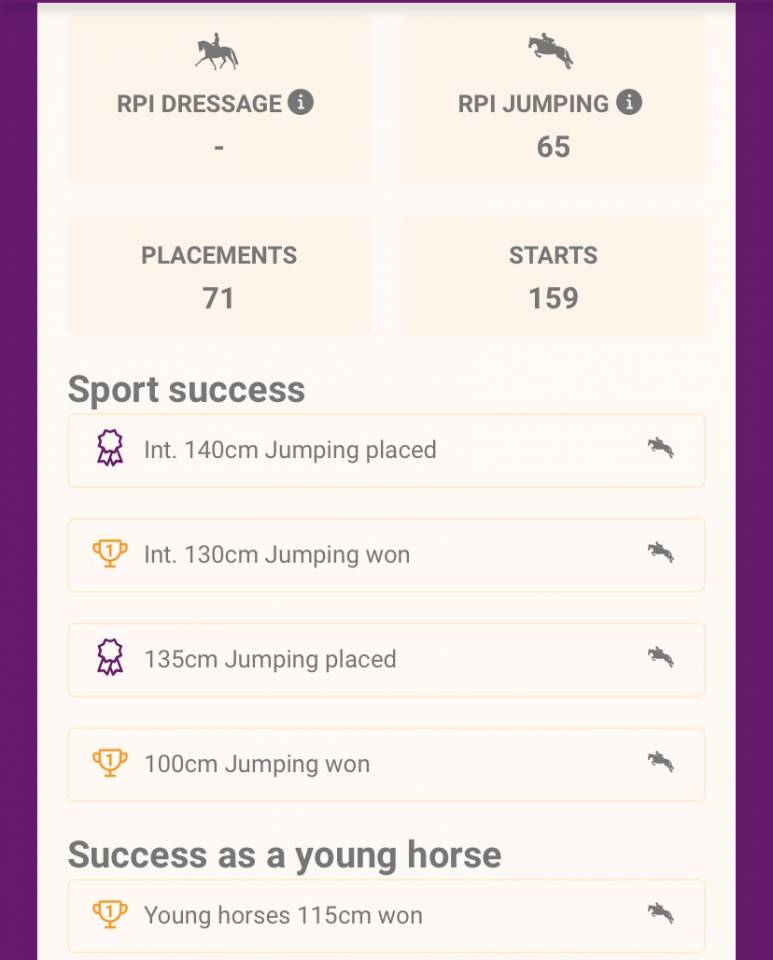773x960 pixels.
Task: Select the trophy icon on Int. 130cm Jumping won
Action: [110, 555]
